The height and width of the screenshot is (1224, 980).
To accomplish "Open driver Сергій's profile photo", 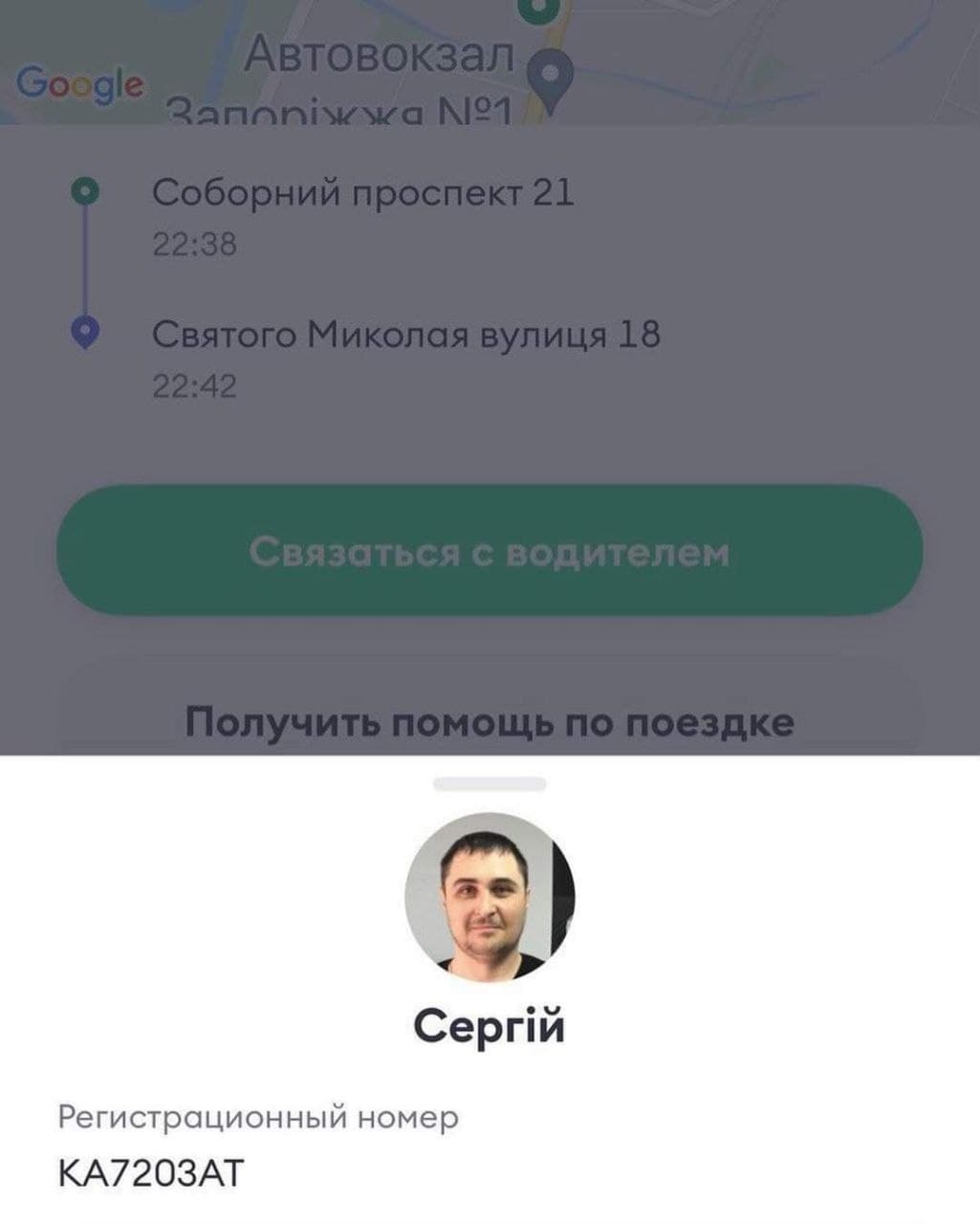I will pyautogui.click(x=490, y=897).
